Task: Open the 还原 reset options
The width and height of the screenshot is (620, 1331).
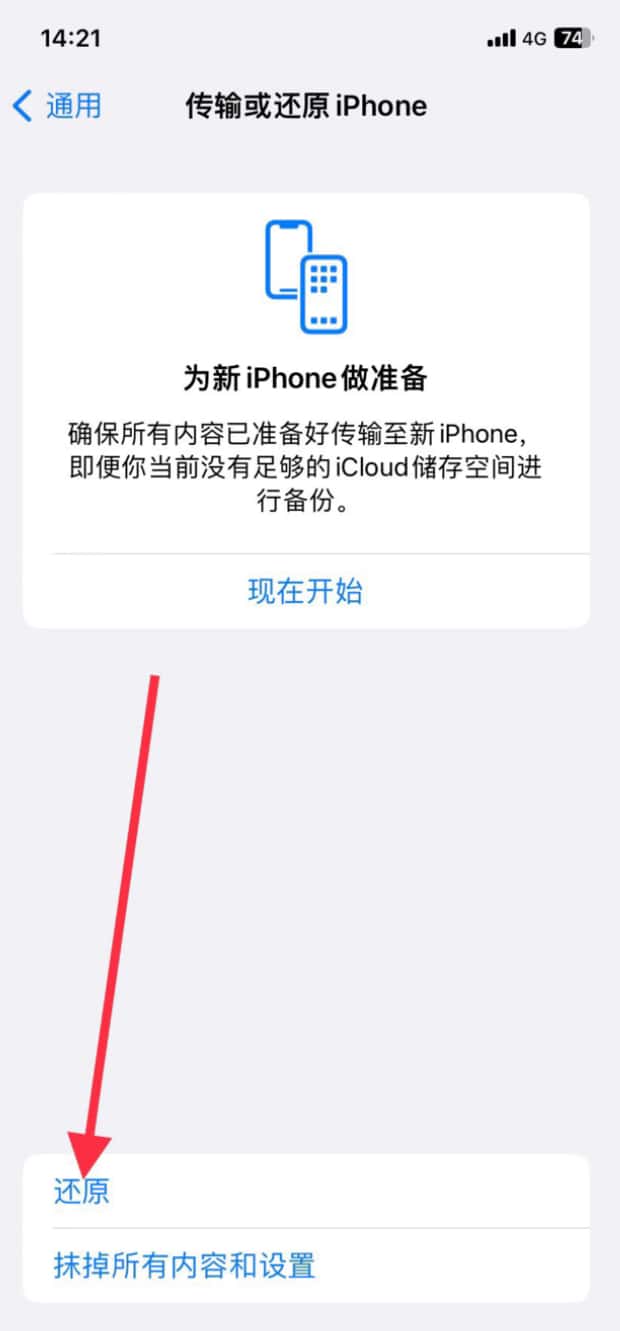Action: (82, 1192)
